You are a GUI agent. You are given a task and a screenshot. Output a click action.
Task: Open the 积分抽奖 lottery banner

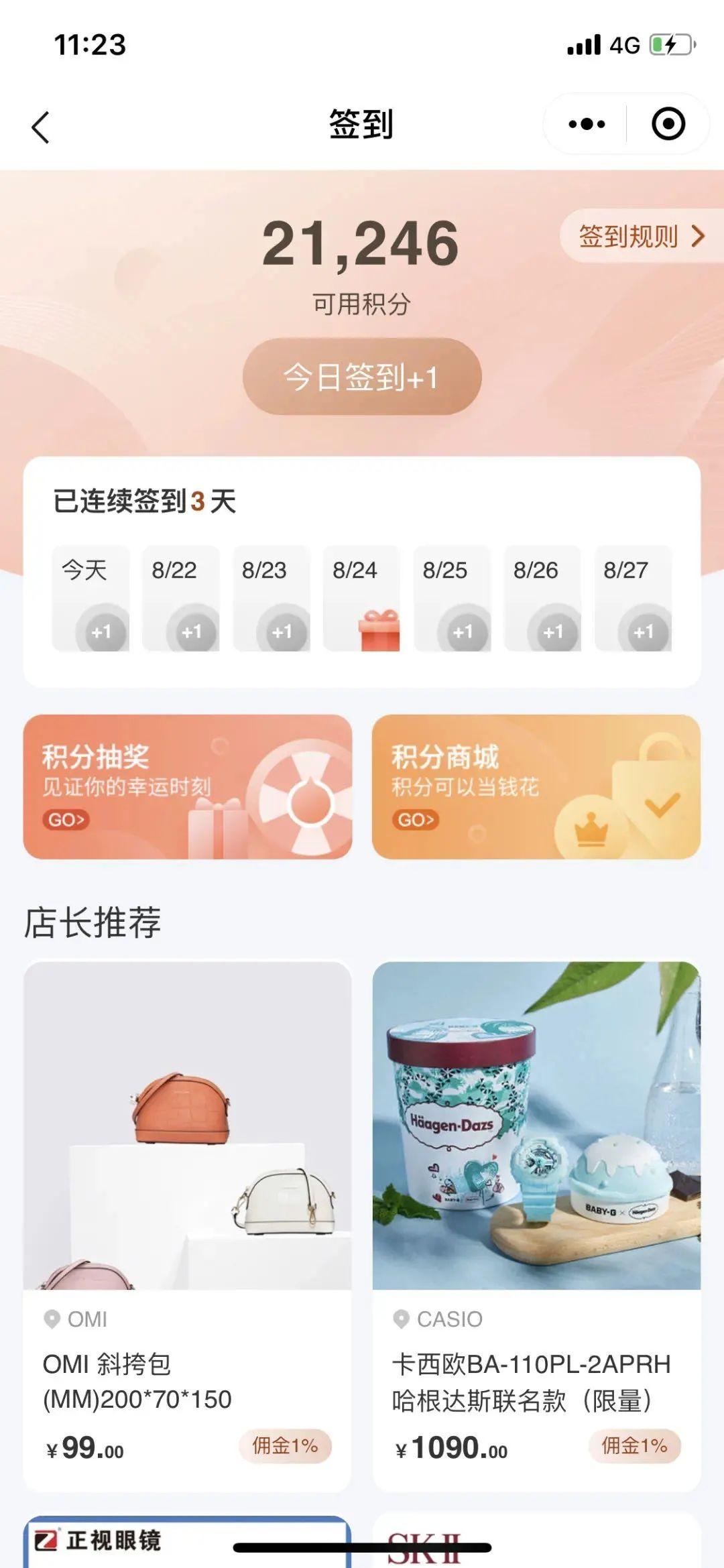coord(188,786)
